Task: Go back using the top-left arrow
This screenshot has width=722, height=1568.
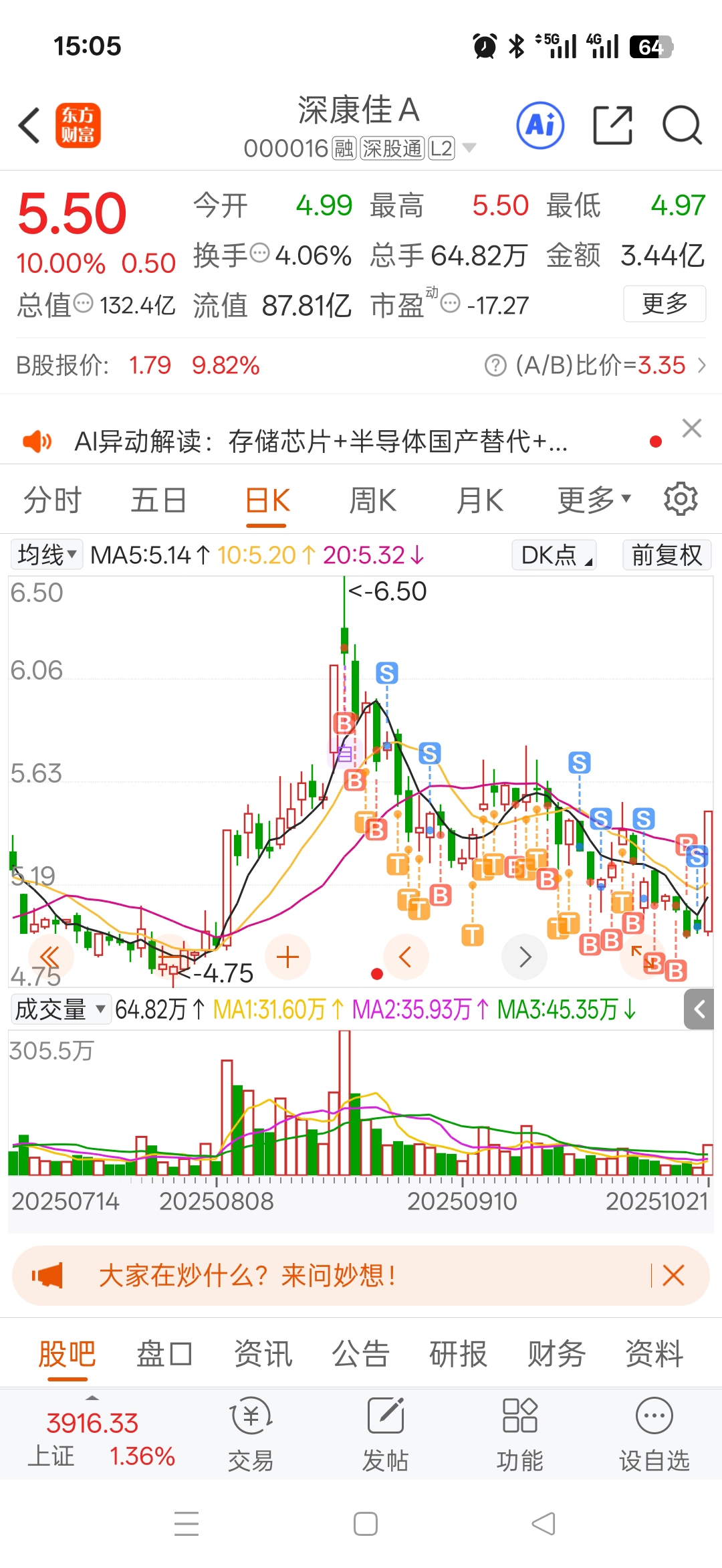Action: [29, 125]
